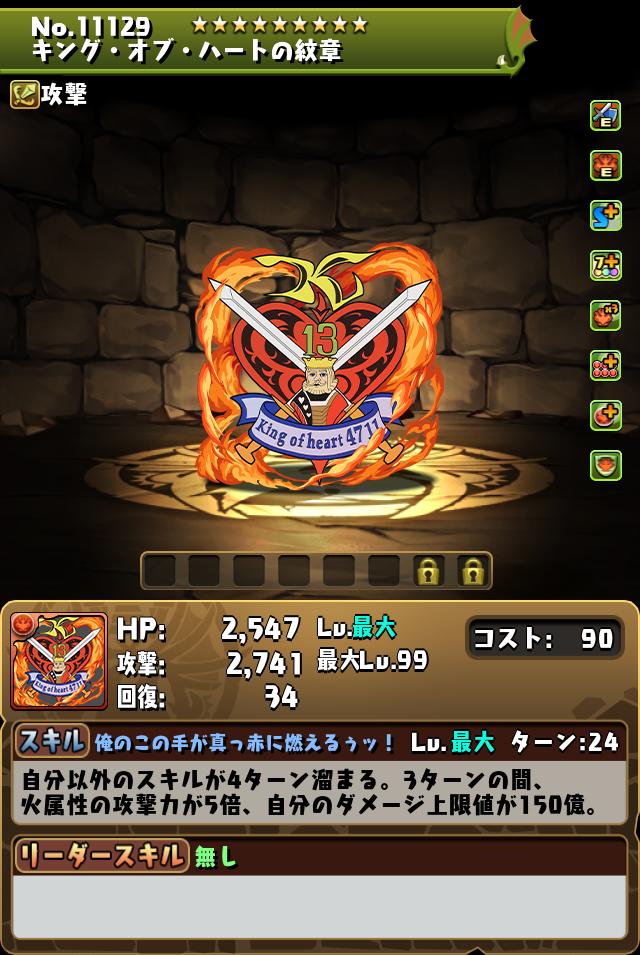Viewport: 640px width, 955px height.
Task: View the fire row enhance awakening
Action: pyautogui.click(x=605, y=366)
